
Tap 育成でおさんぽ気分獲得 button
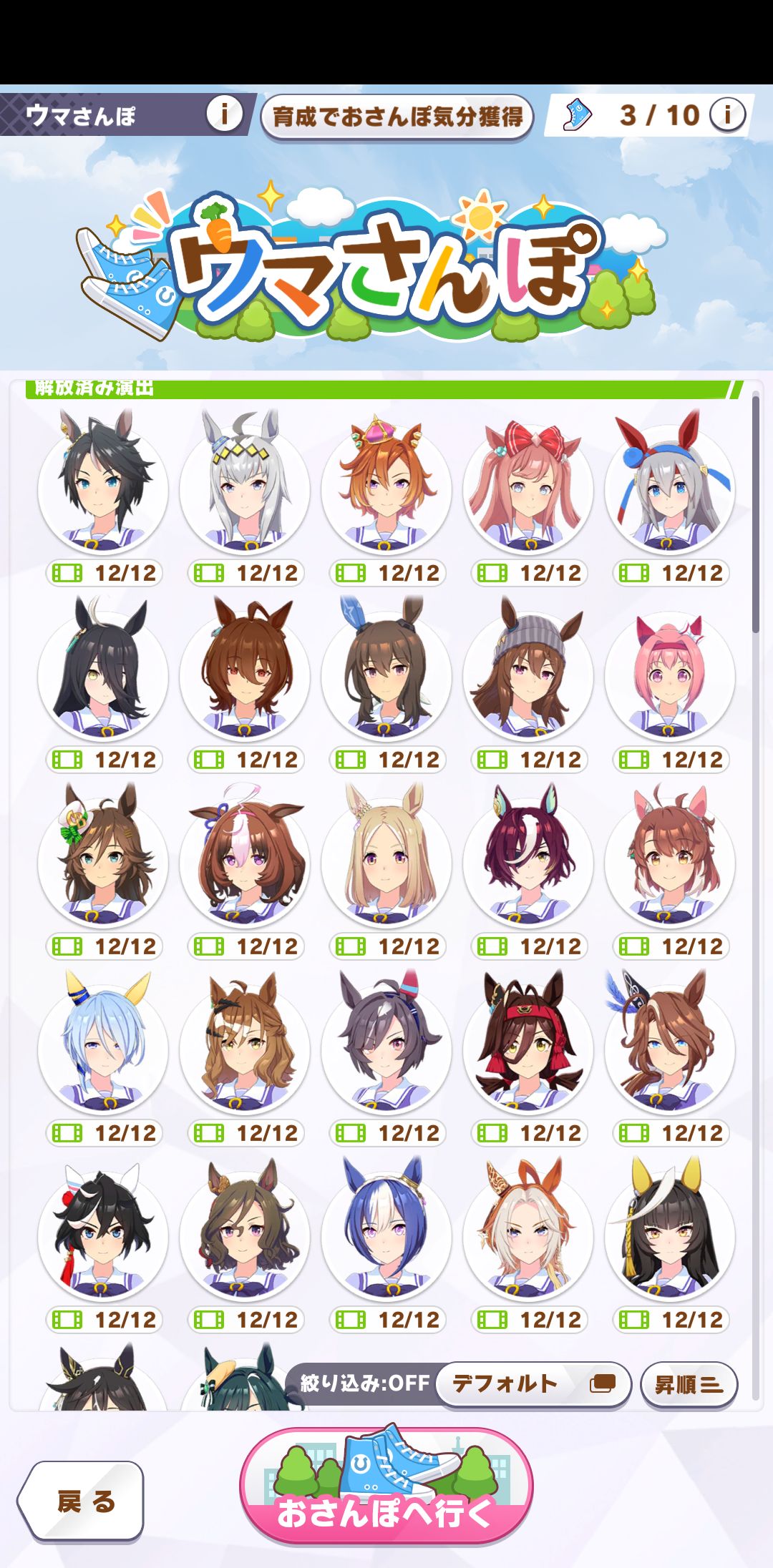pyautogui.click(x=397, y=117)
